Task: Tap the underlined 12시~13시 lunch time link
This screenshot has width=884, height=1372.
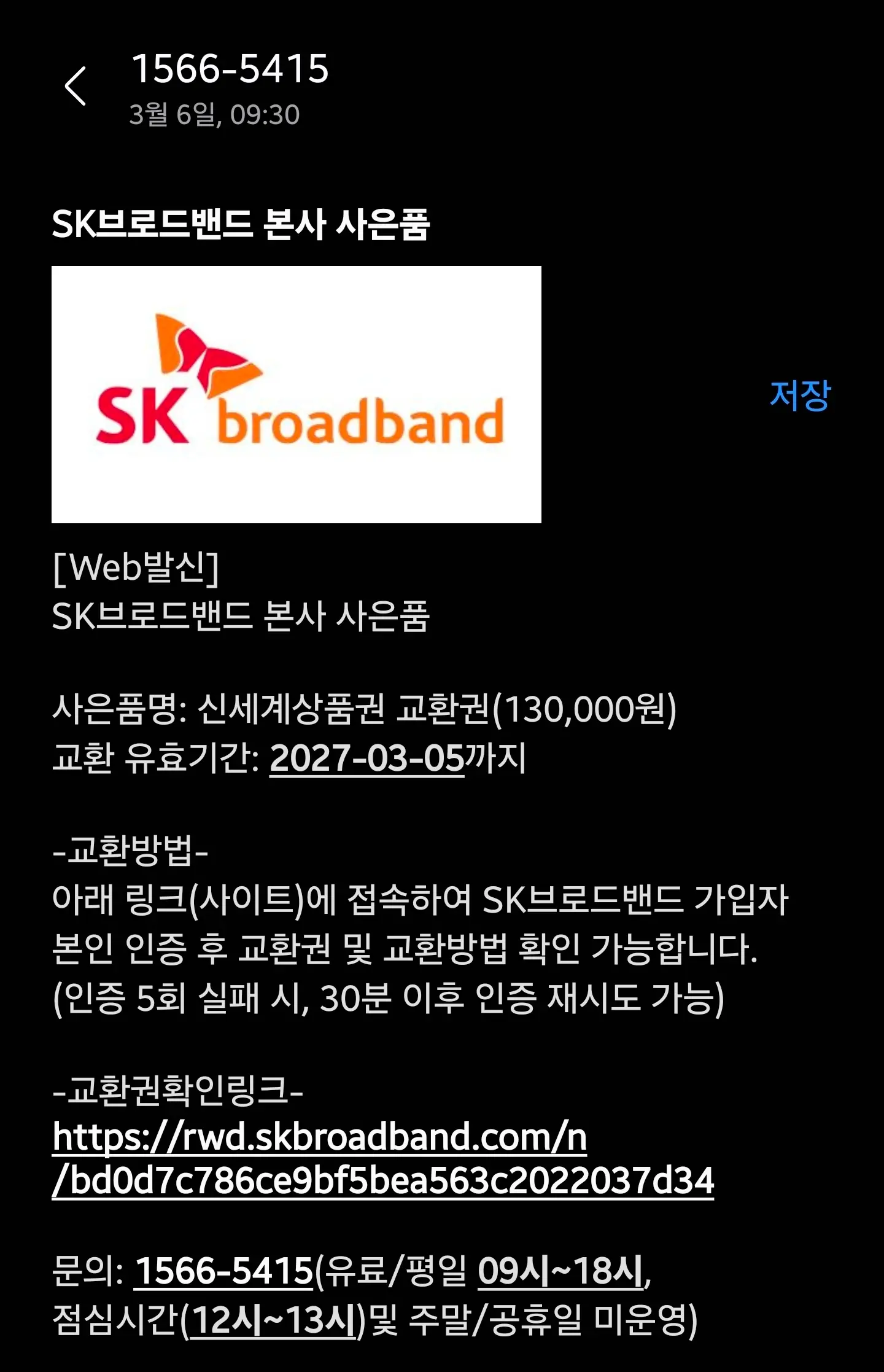Action: coord(274,1320)
